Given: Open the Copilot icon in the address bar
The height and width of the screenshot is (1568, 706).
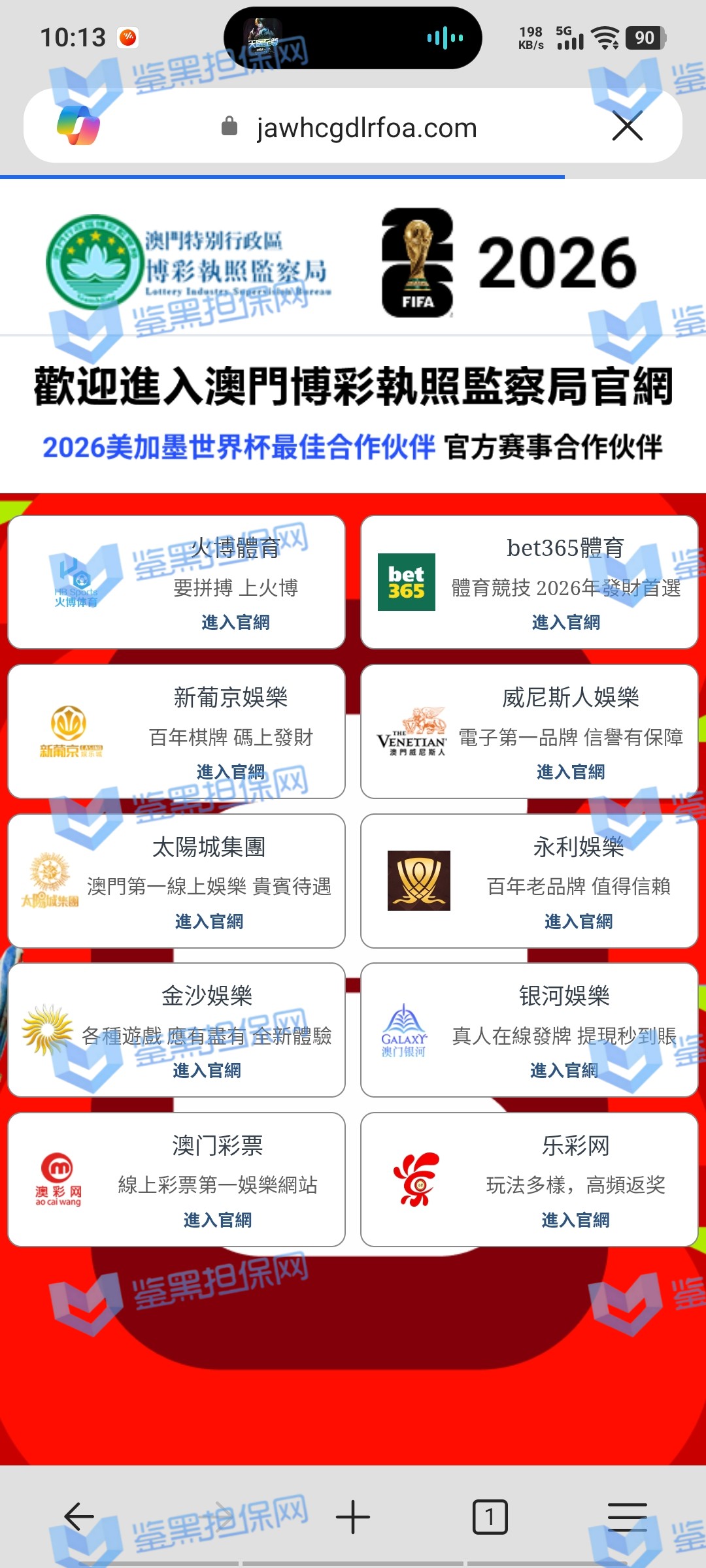Looking at the screenshot, I should (78, 125).
